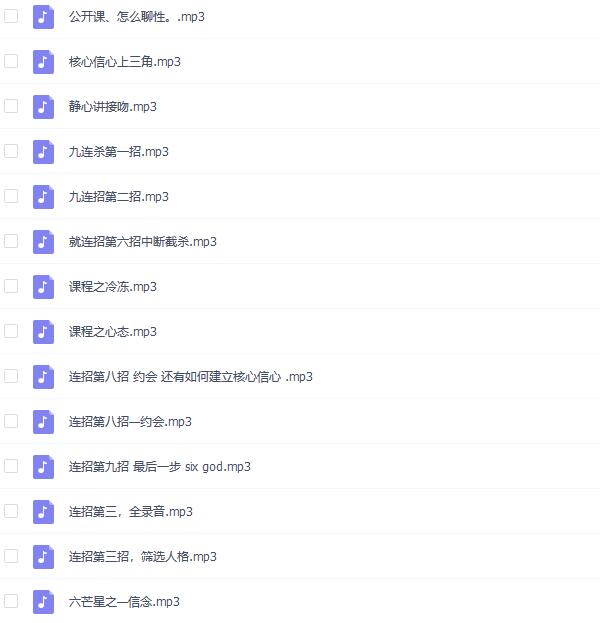Select the checkbox for 核心信心上三角.mp3

click(11, 61)
